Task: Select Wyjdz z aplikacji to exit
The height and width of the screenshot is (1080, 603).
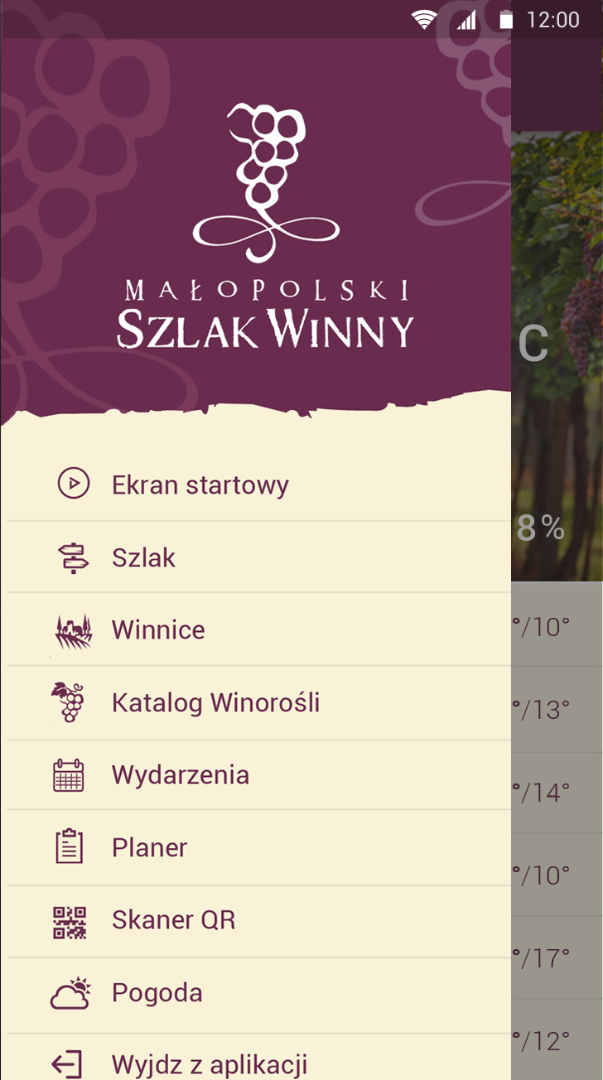Action: 209,1064
